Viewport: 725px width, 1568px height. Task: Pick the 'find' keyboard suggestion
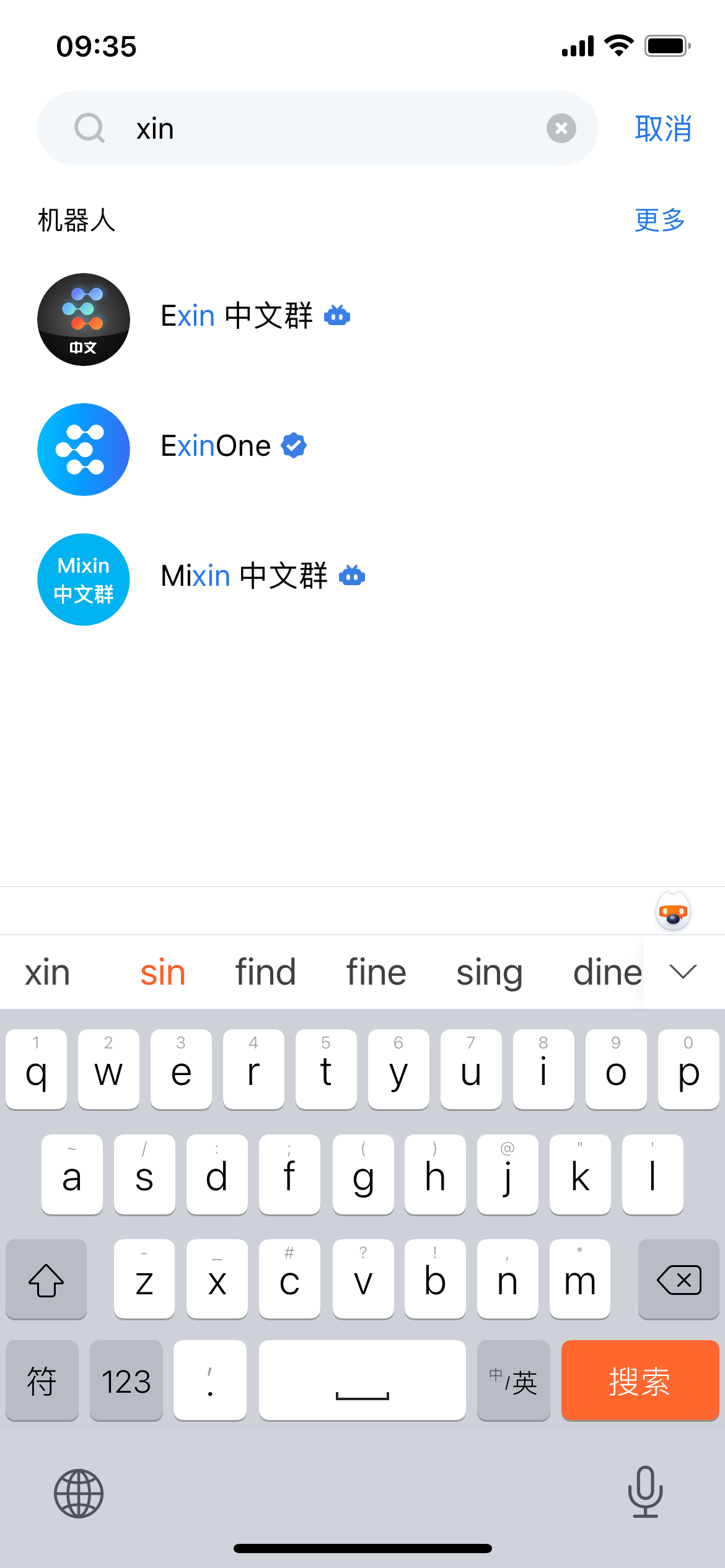click(x=265, y=972)
